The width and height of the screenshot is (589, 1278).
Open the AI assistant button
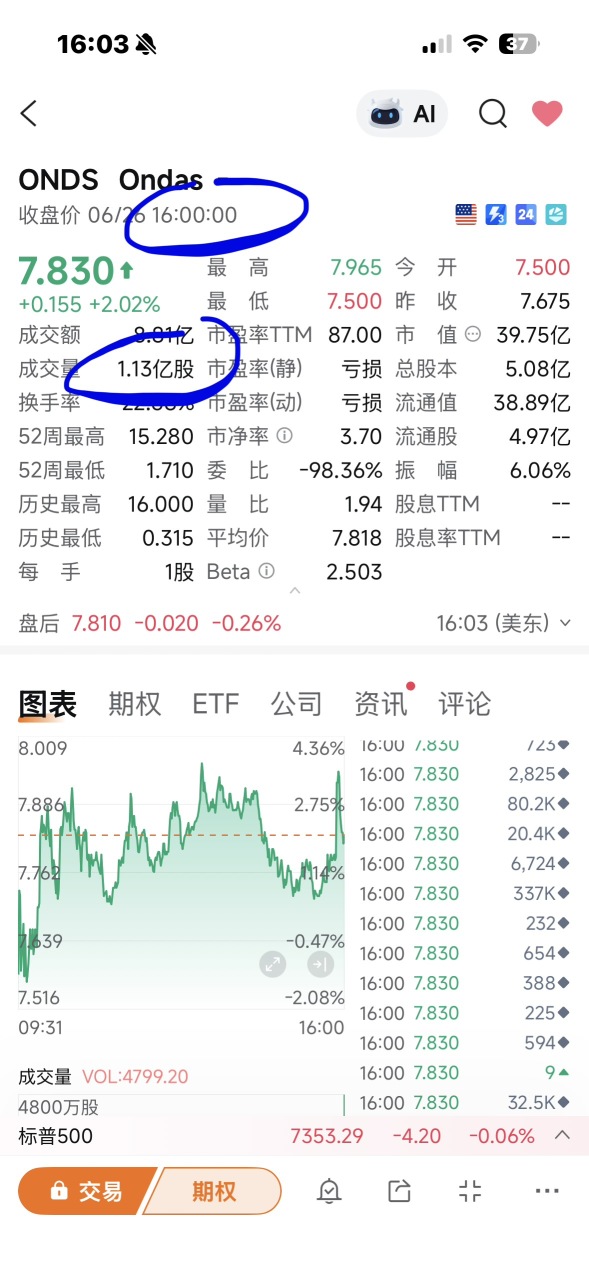click(x=402, y=114)
